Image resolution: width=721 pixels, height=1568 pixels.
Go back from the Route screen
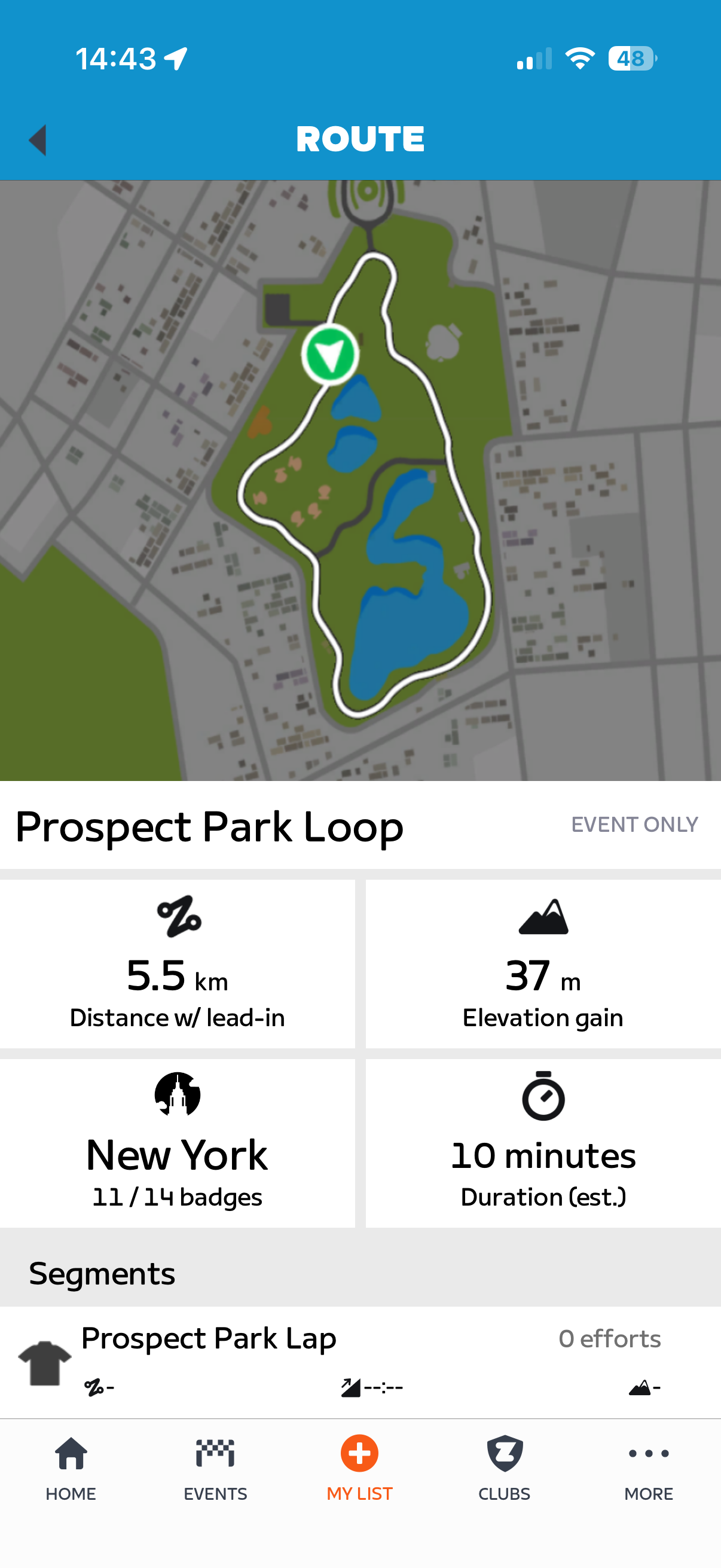pos(38,140)
